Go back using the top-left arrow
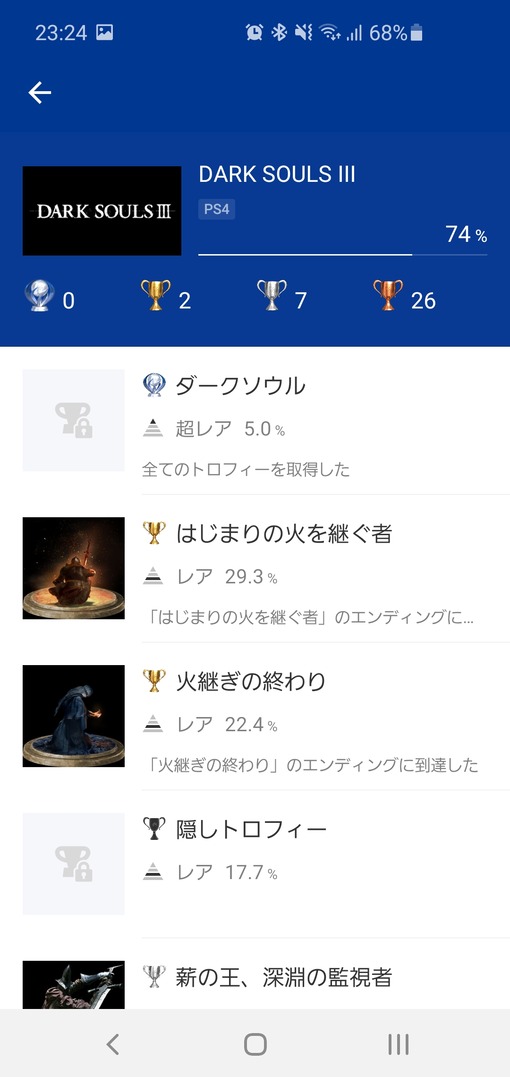The image size is (510, 1077). 40,93
